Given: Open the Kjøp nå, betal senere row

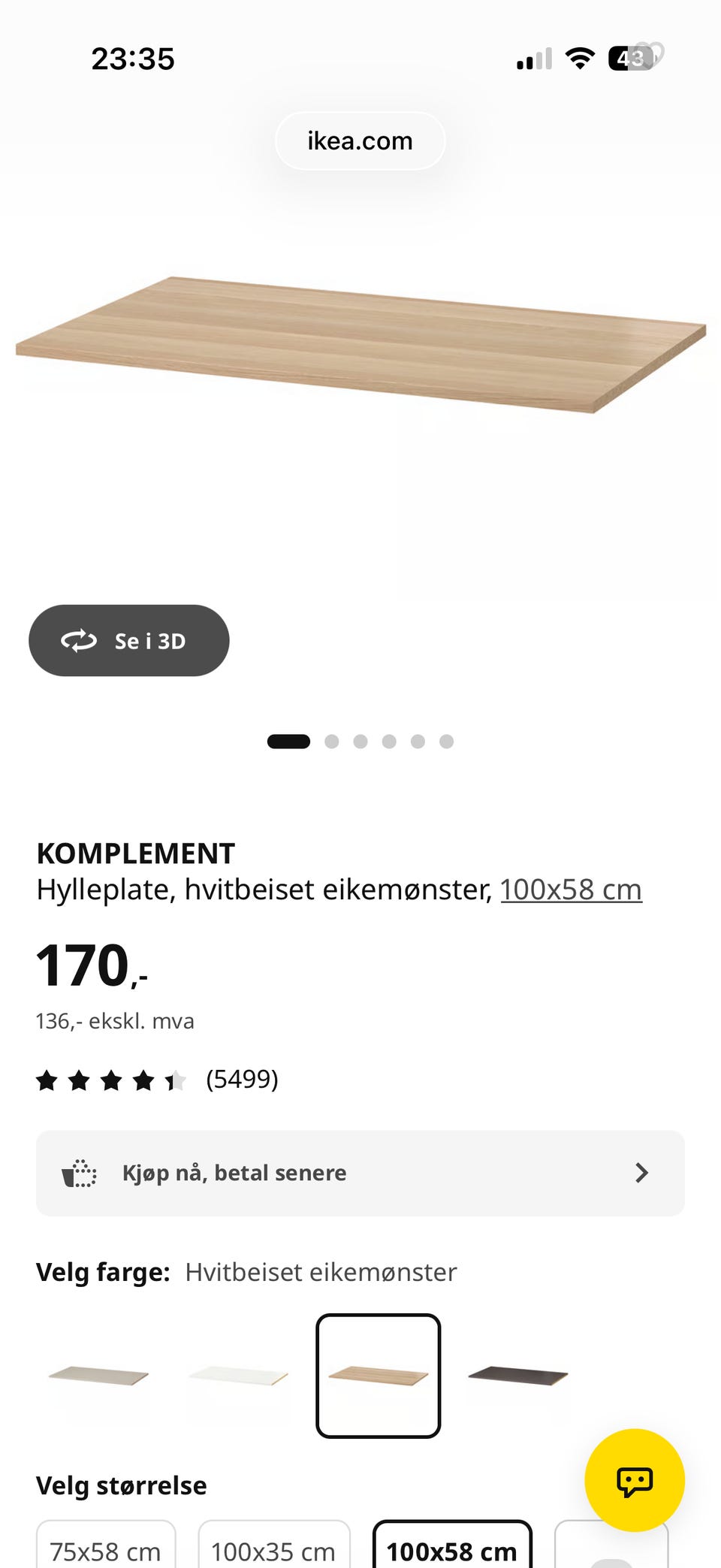Looking at the screenshot, I should 360,1173.
